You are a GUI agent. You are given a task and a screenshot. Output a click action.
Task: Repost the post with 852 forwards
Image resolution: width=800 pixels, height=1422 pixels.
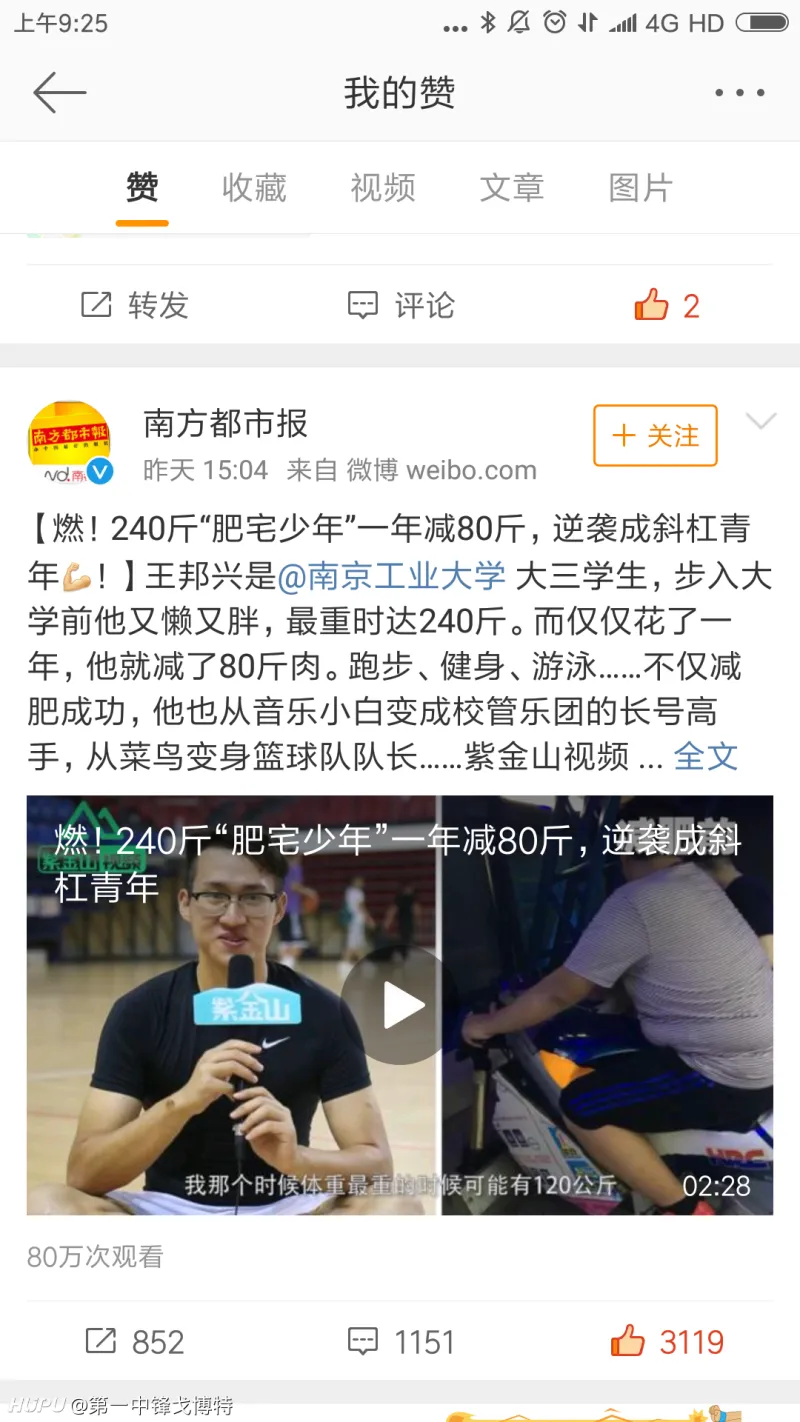pyautogui.click(x=135, y=1341)
